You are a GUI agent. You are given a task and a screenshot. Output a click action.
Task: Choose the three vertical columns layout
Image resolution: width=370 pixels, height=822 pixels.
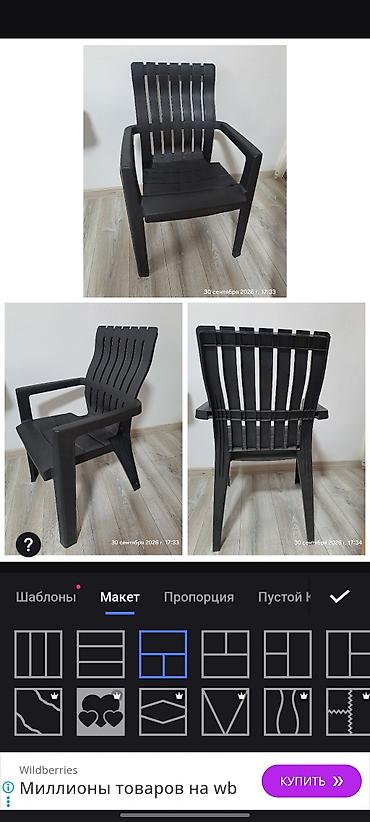[38, 654]
